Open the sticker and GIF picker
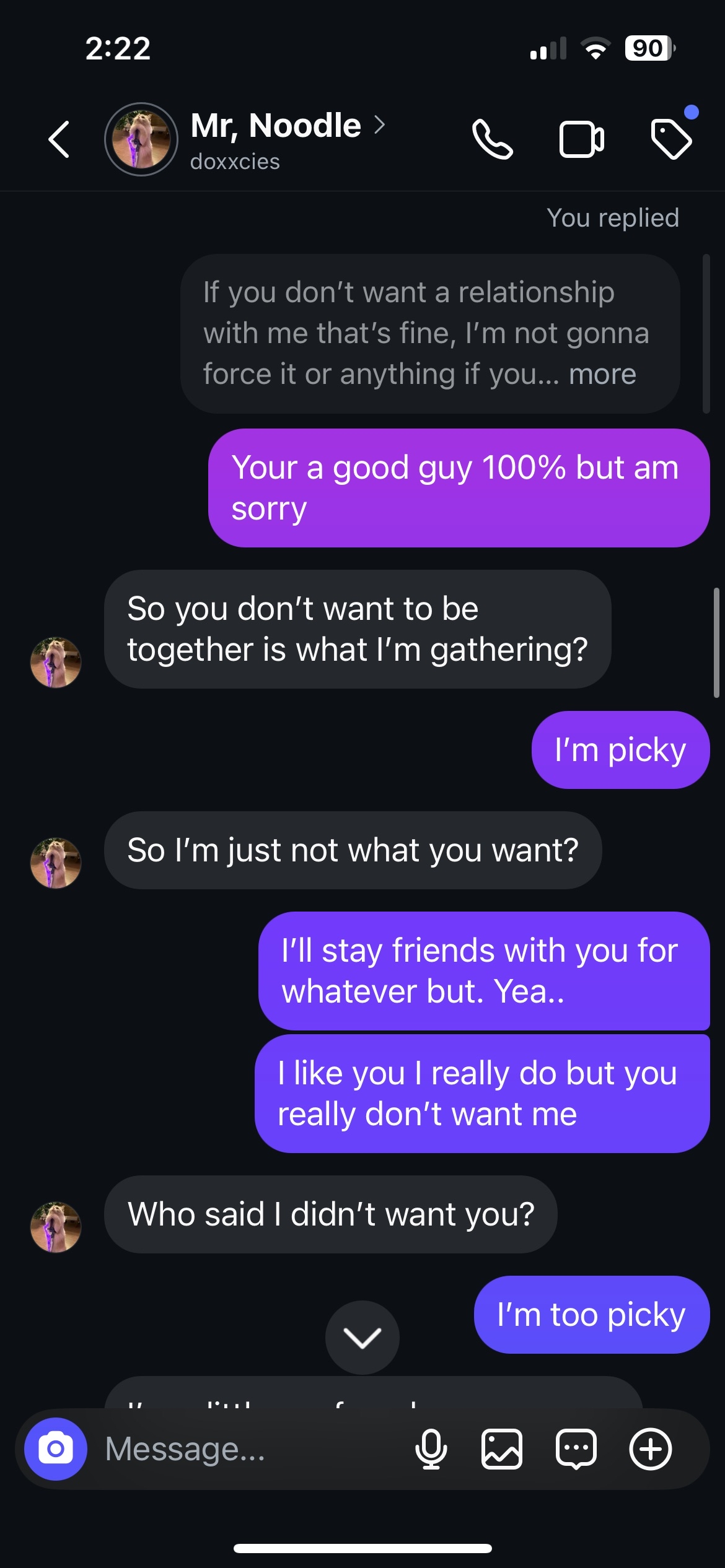 [x=576, y=1449]
